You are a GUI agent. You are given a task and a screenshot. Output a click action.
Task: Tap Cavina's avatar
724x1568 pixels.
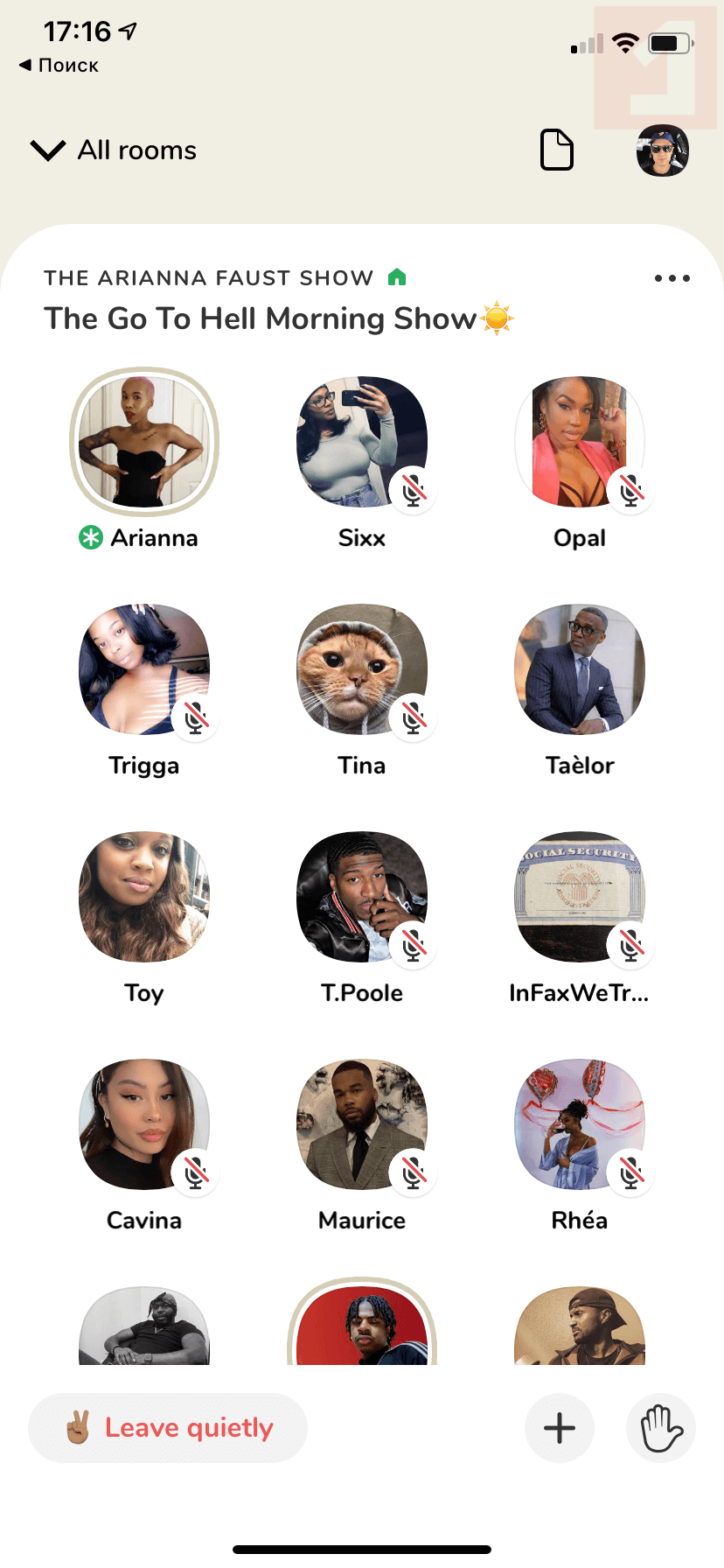[144, 1124]
